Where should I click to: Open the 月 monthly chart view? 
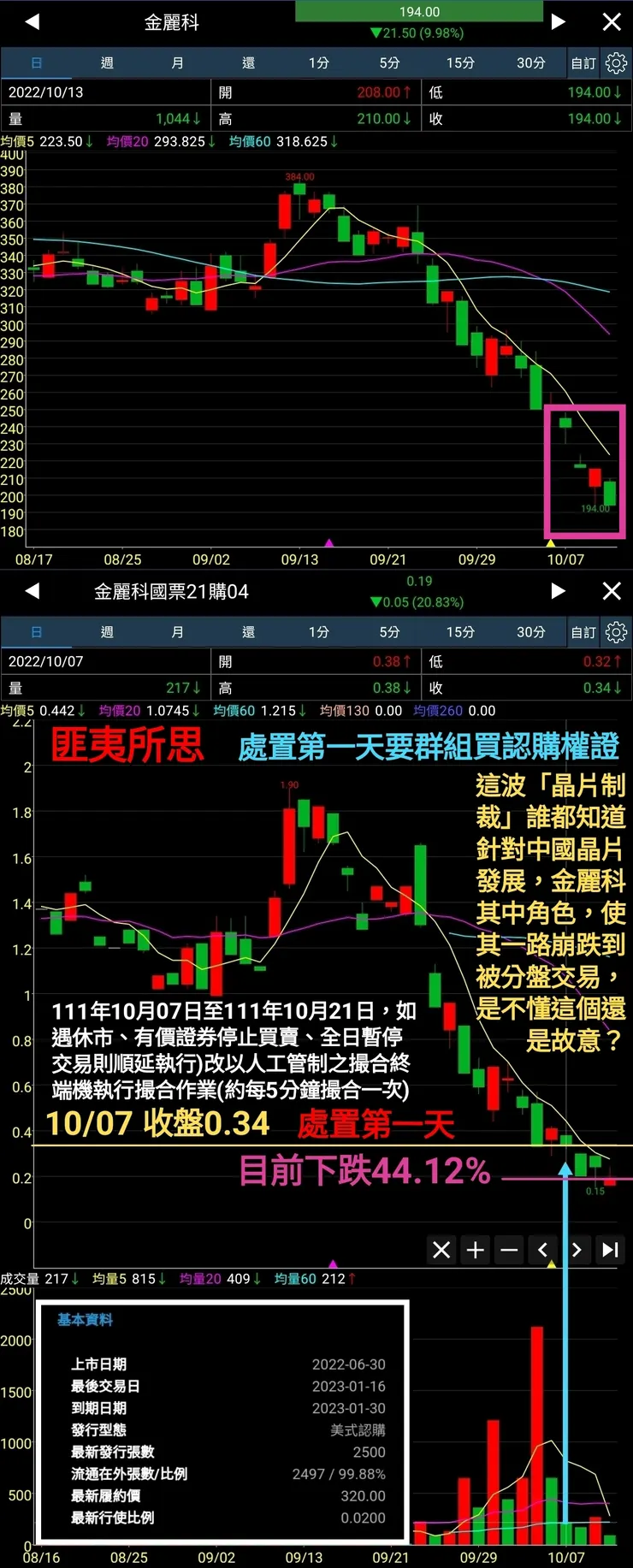(x=177, y=62)
